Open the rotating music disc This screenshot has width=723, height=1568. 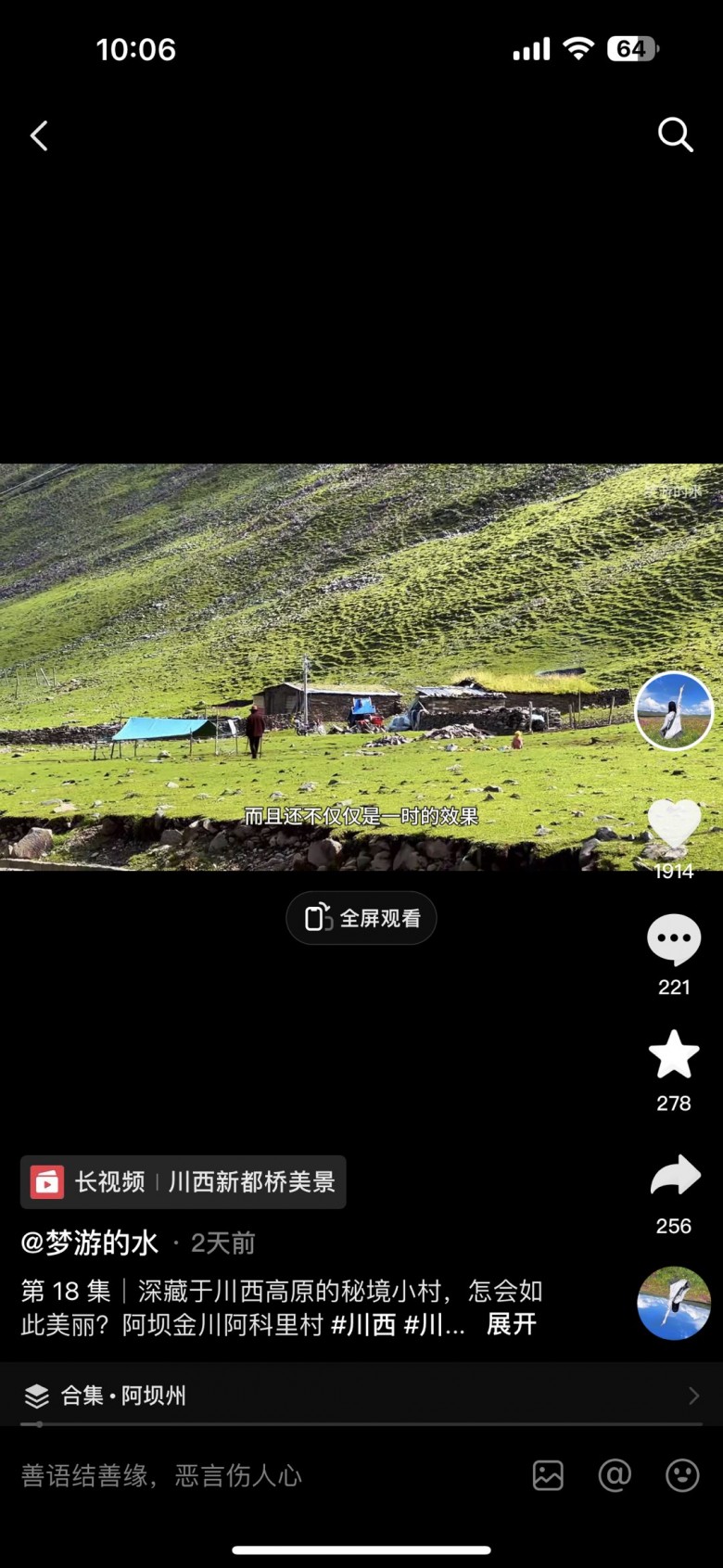(x=674, y=1303)
